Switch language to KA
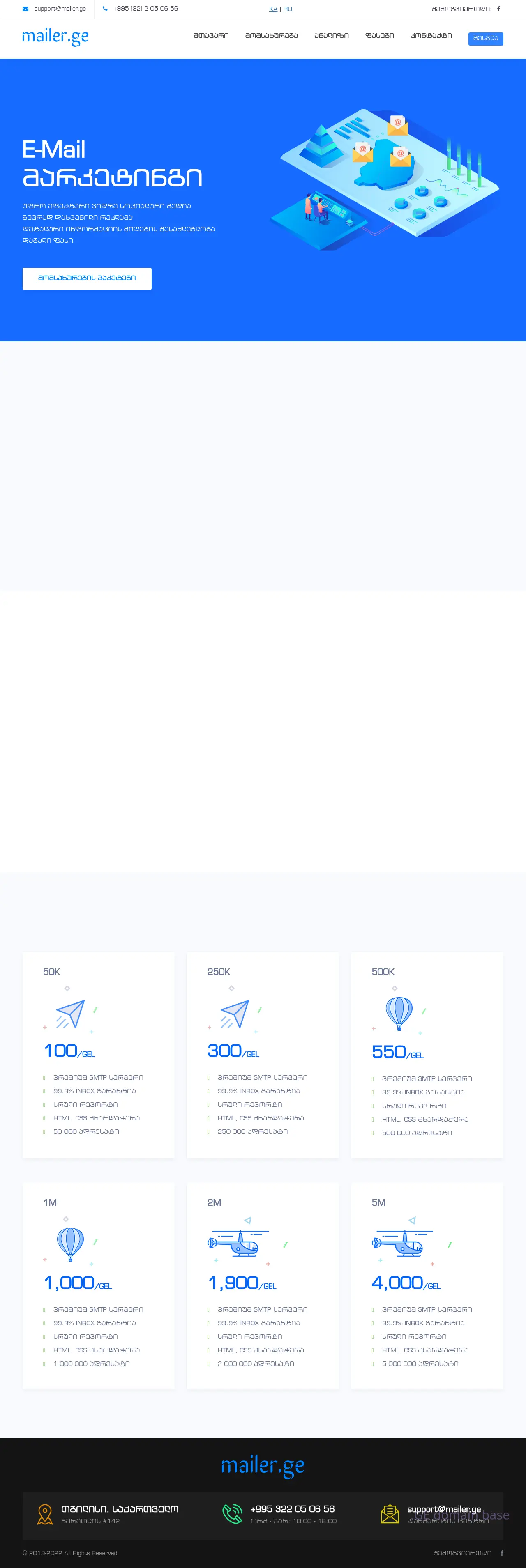This screenshot has width=526, height=1568. click(273, 9)
